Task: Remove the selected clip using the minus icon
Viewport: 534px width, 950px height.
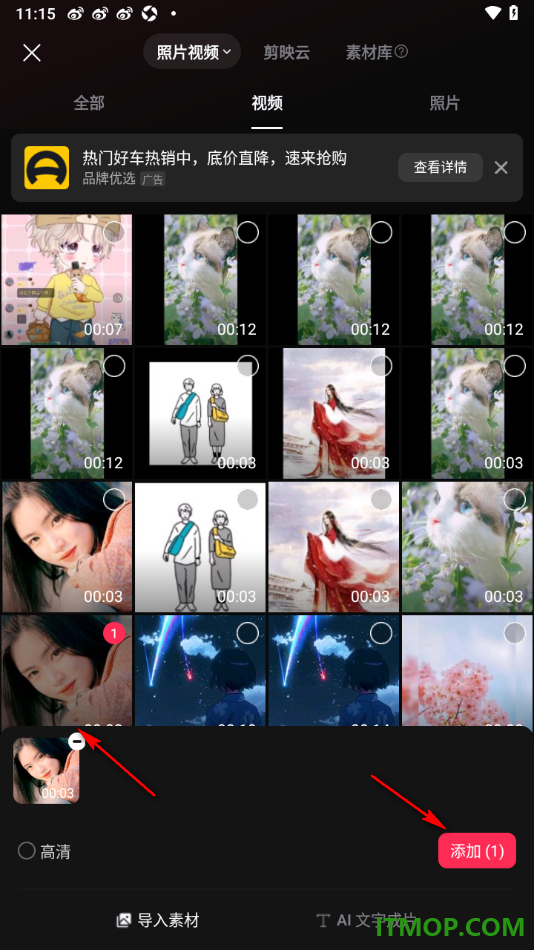Action: tap(76, 741)
